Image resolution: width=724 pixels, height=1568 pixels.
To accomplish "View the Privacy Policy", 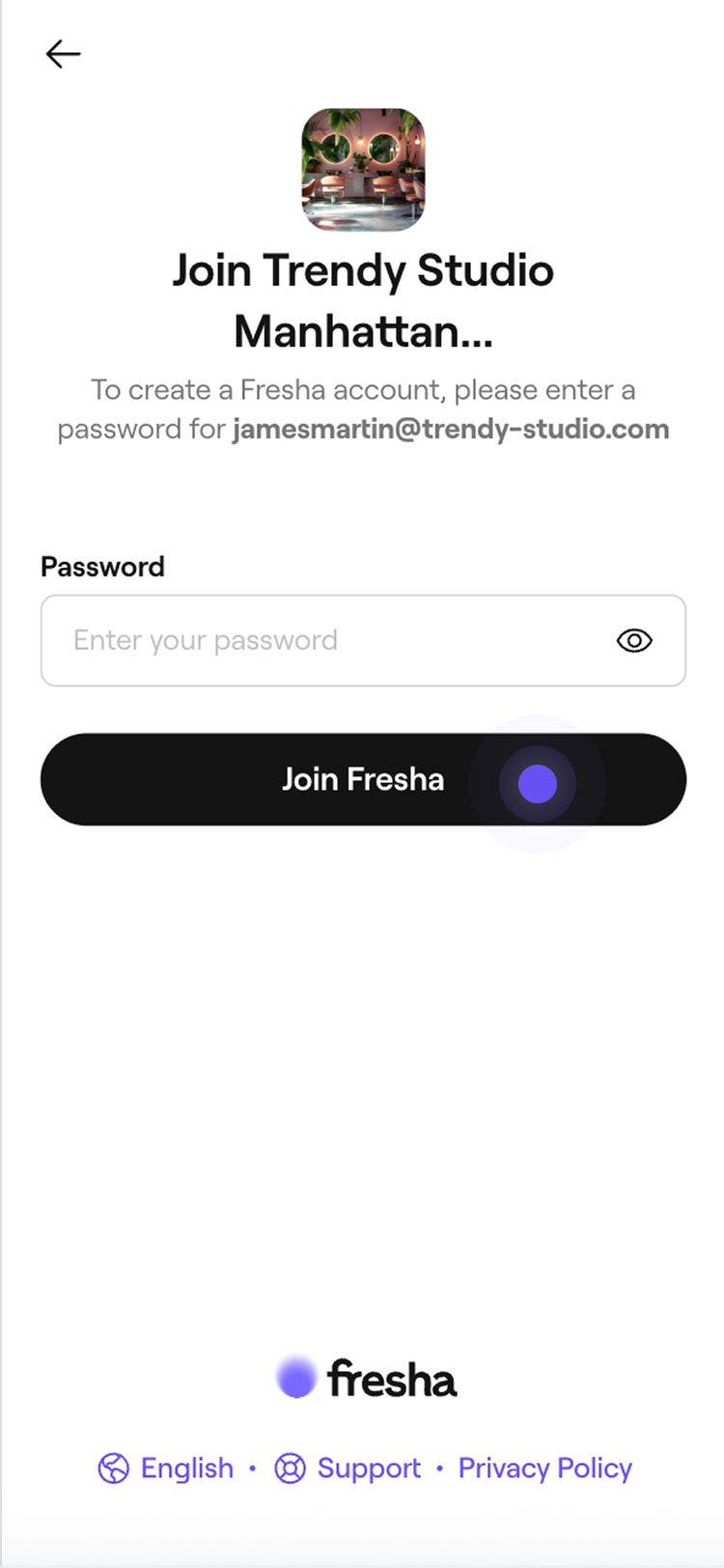I will [x=544, y=1468].
